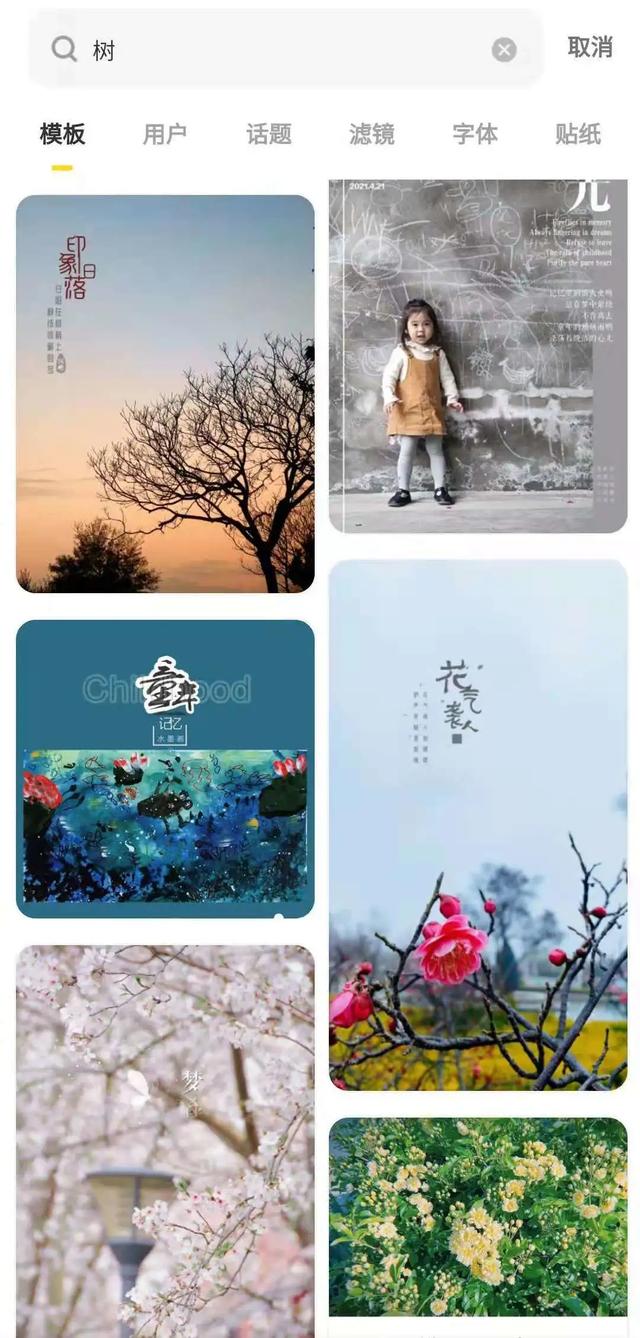Go to the 字体 tab
640x1338 pixels.
click(x=475, y=134)
